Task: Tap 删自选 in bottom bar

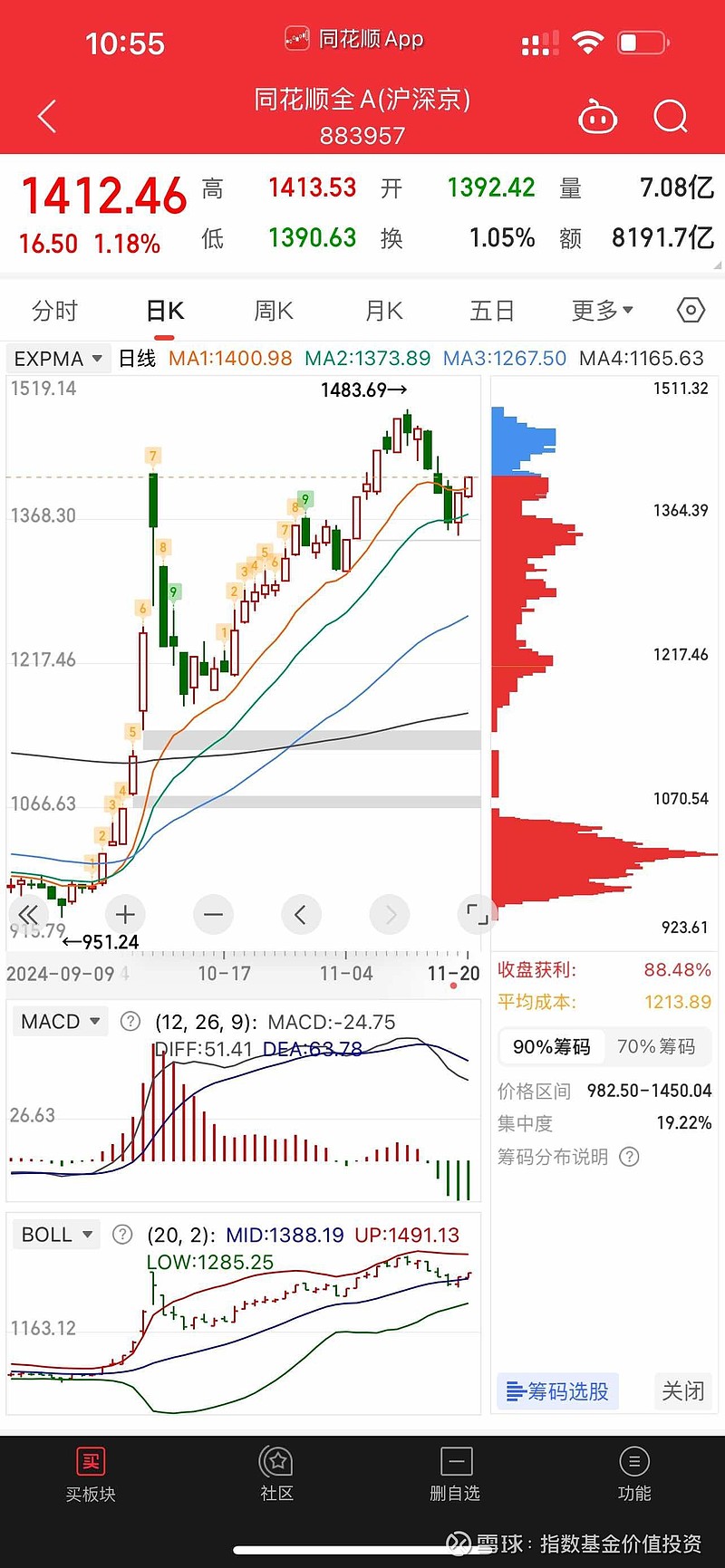Action: click(455, 1474)
